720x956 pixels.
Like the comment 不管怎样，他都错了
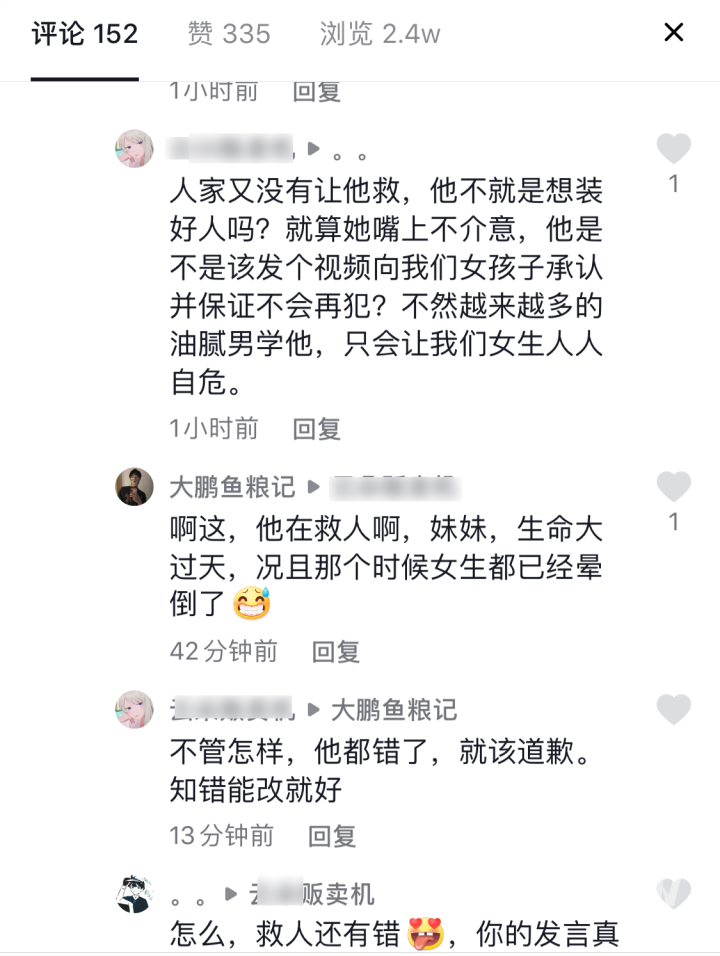[673, 710]
